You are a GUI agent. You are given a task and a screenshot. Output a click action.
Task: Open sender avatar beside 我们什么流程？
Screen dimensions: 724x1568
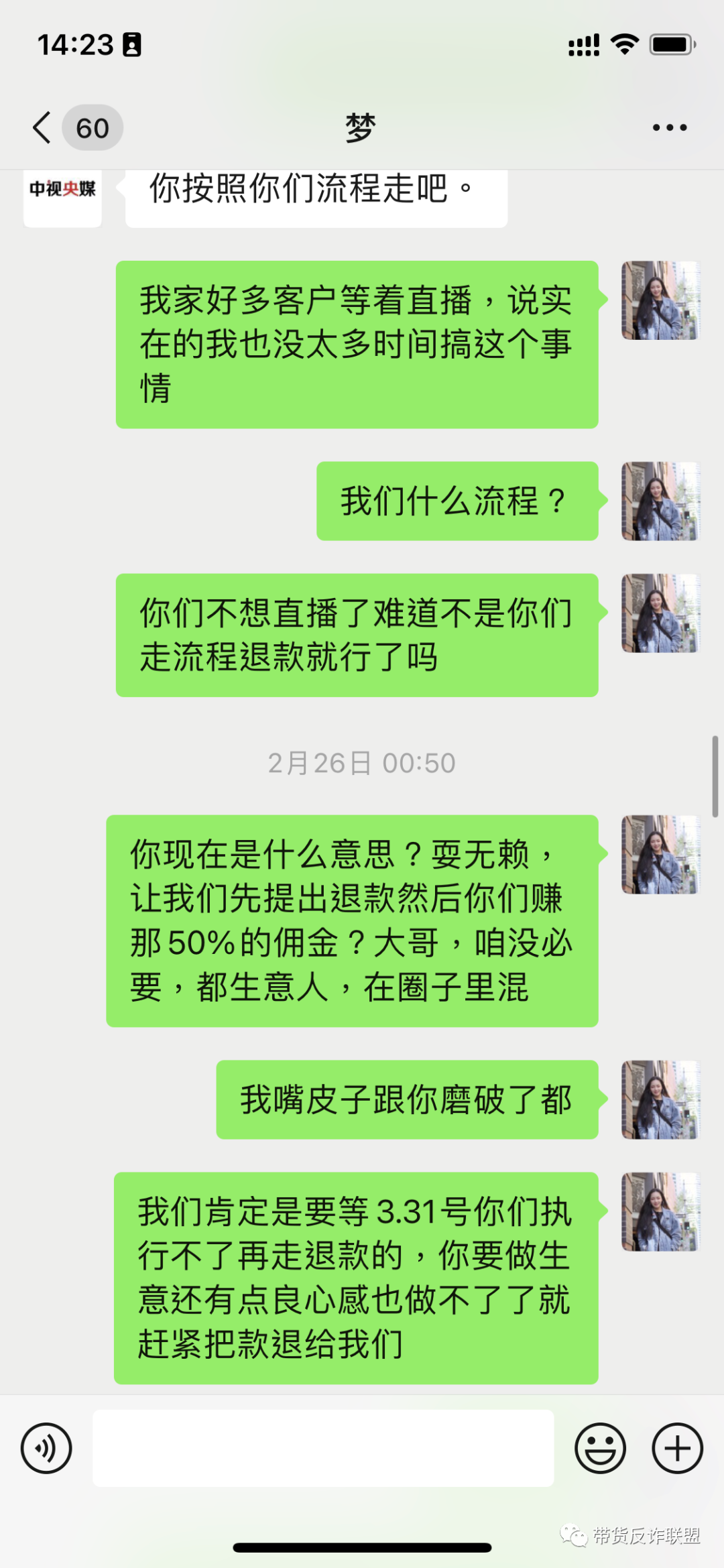660,501
